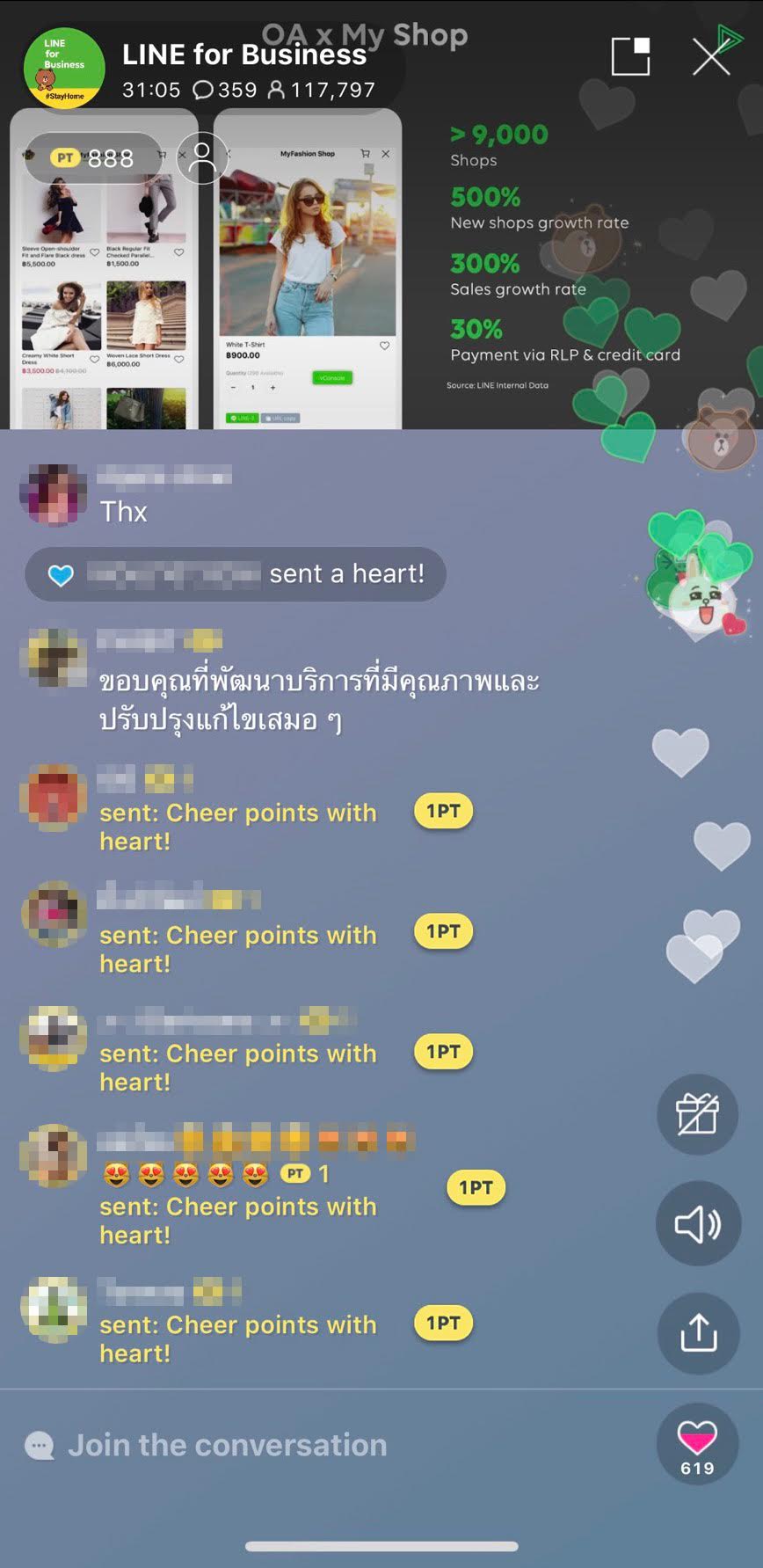
Task: Minimize the live video window
Action: 630,57
